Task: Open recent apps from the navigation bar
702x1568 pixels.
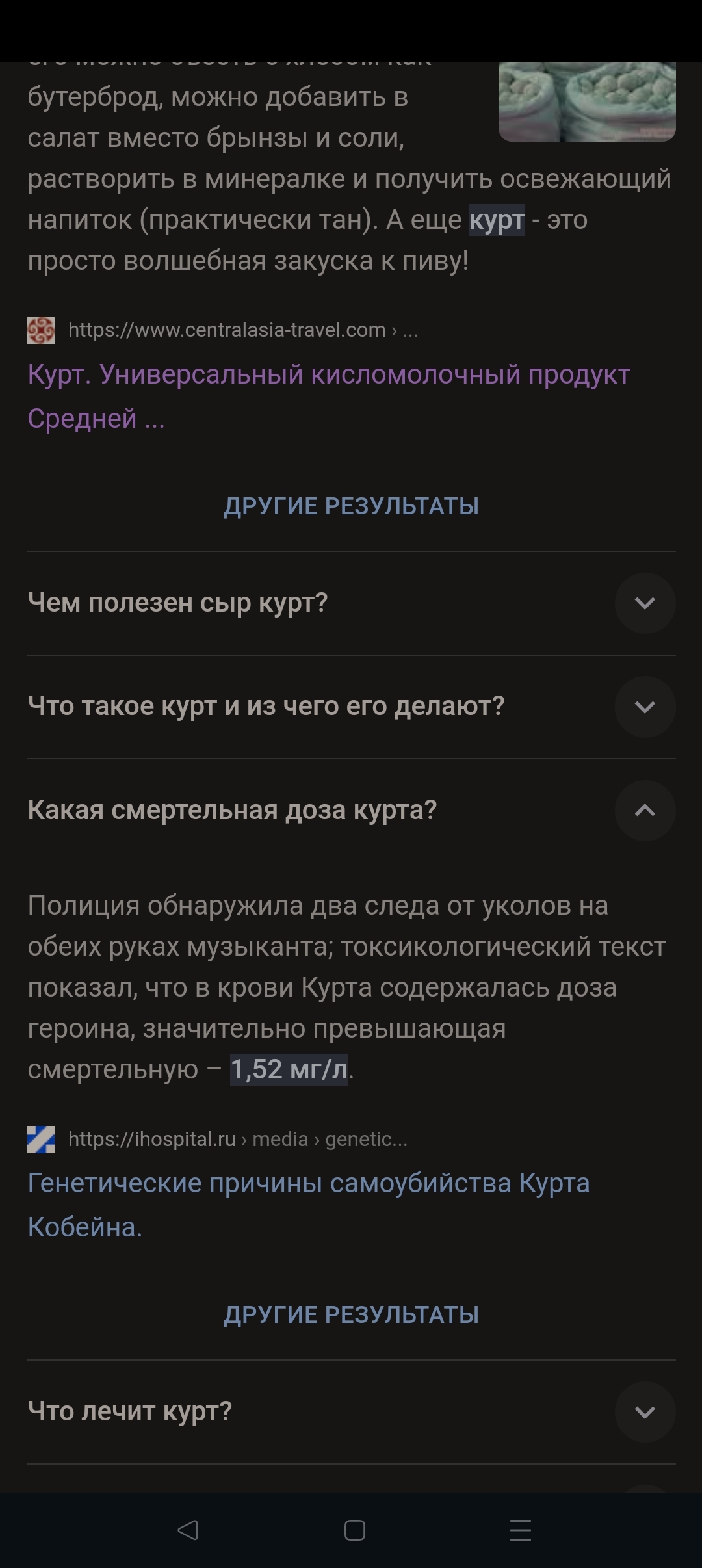Action: 521,1530
